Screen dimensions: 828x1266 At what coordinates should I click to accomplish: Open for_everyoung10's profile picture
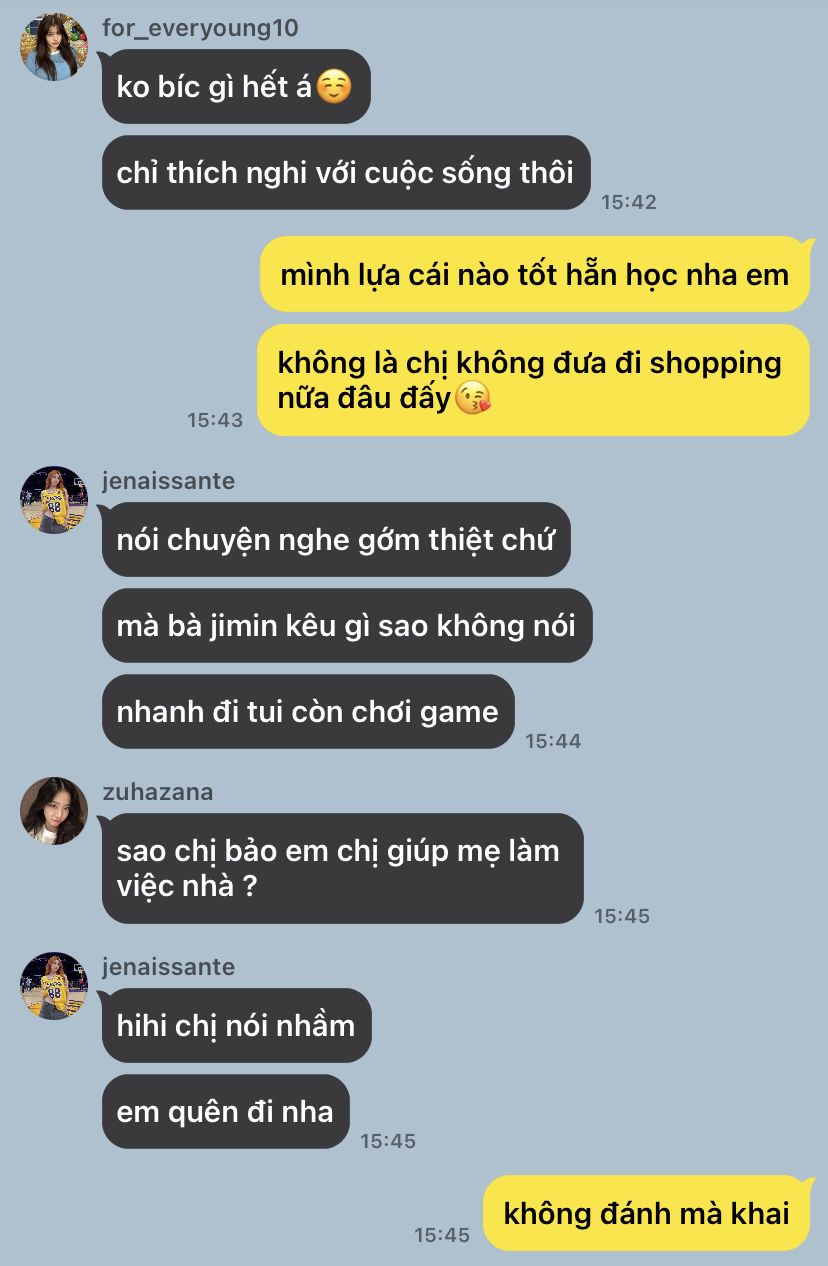[x=54, y=47]
